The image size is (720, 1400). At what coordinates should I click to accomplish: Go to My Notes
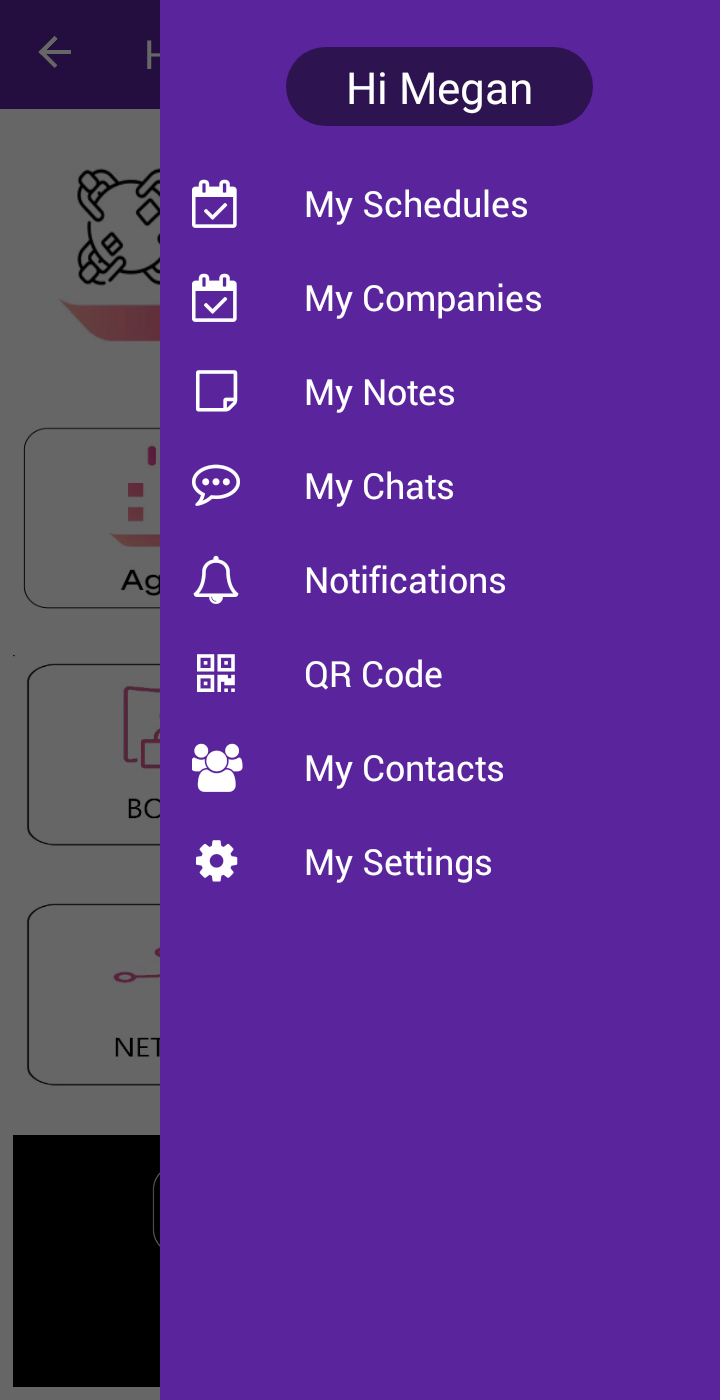pyautogui.click(x=439, y=393)
